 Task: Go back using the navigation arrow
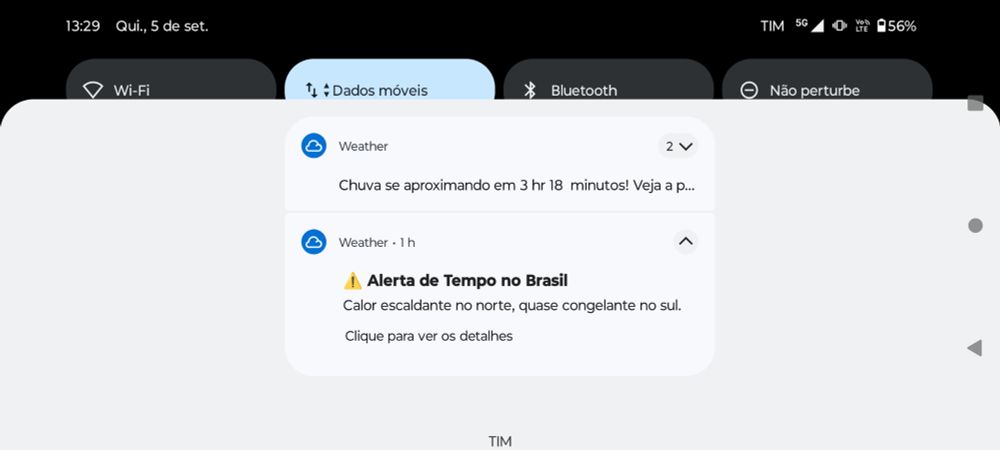(975, 348)
